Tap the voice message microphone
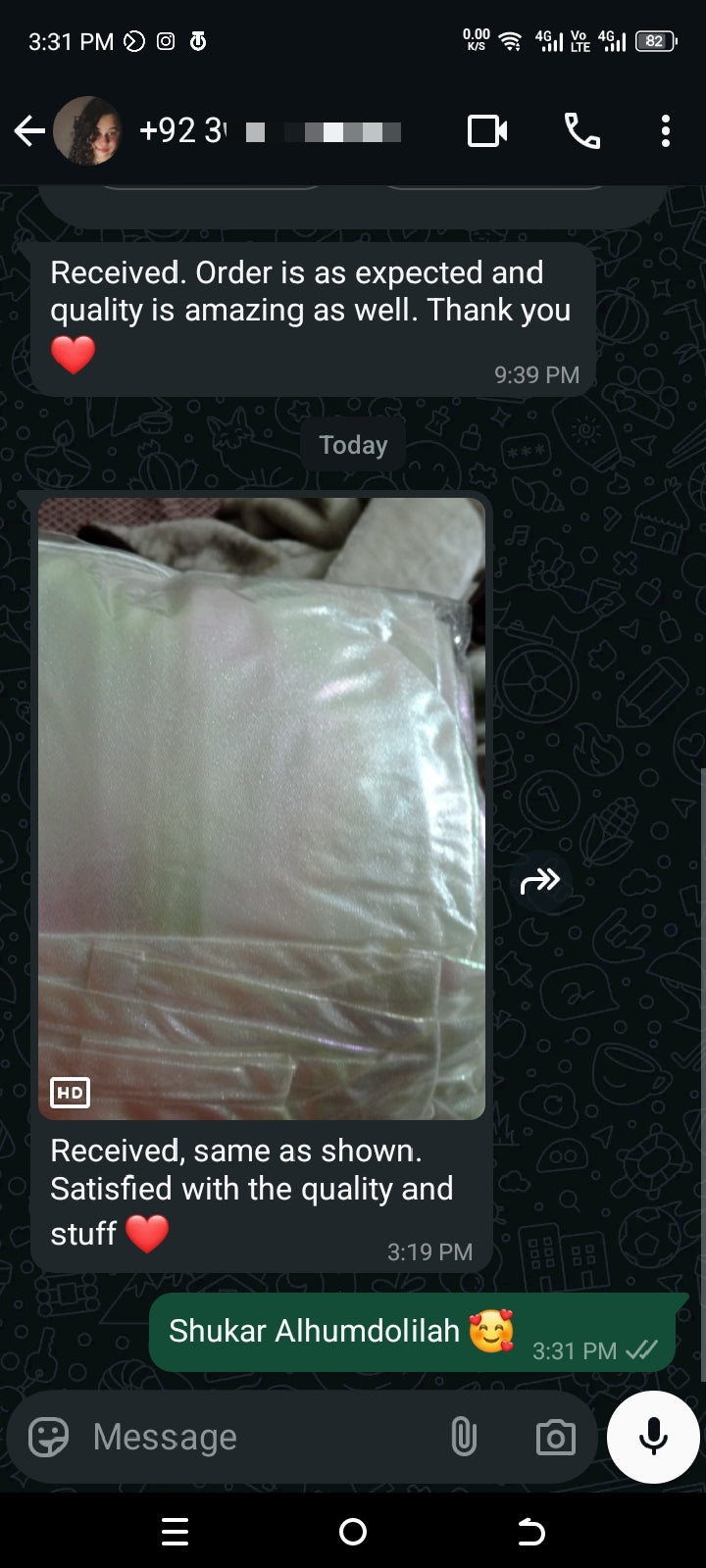Image resolution: width=706 pixels, height=1568 pixels. tap(653, 1437)
